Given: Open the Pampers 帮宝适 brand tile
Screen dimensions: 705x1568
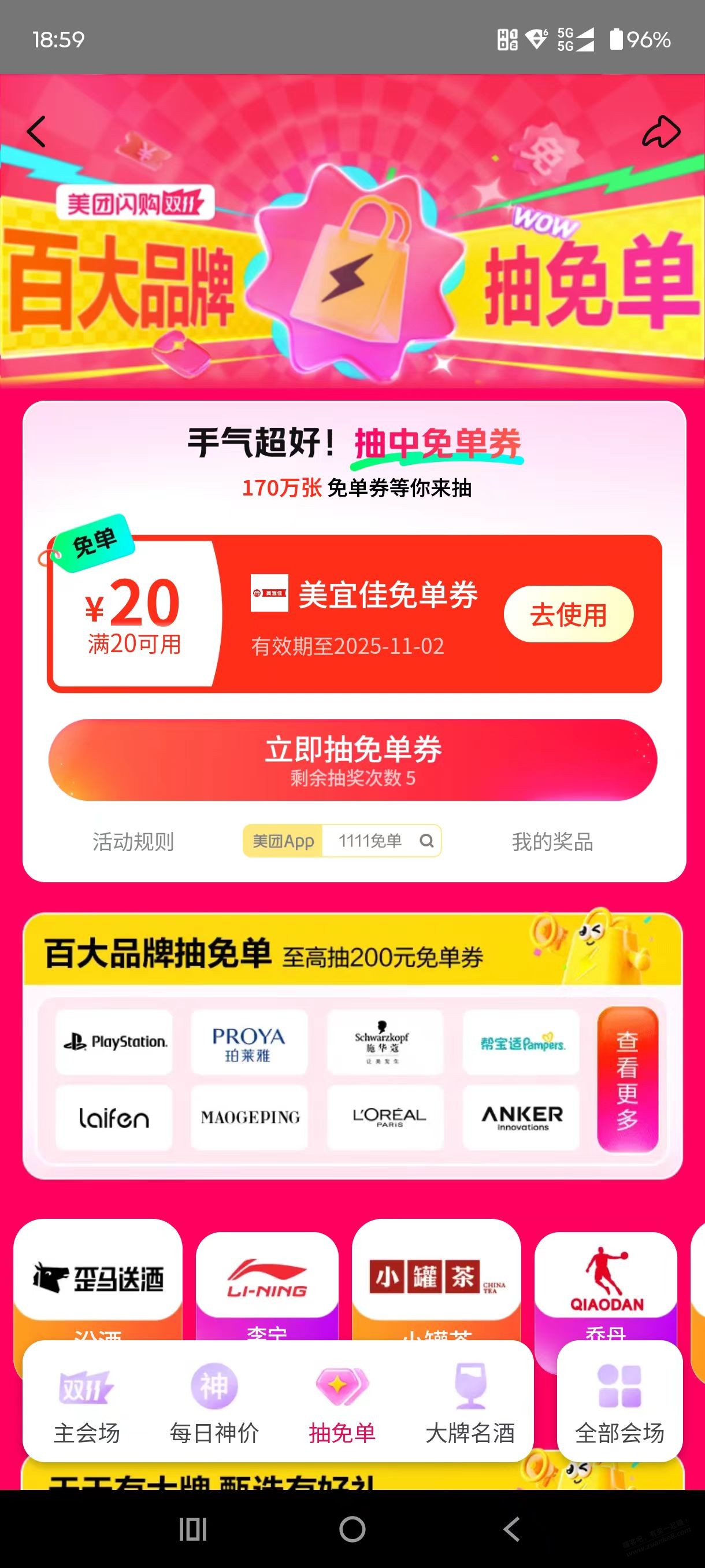Looking at the screenshot, I should click(521, 1041).
